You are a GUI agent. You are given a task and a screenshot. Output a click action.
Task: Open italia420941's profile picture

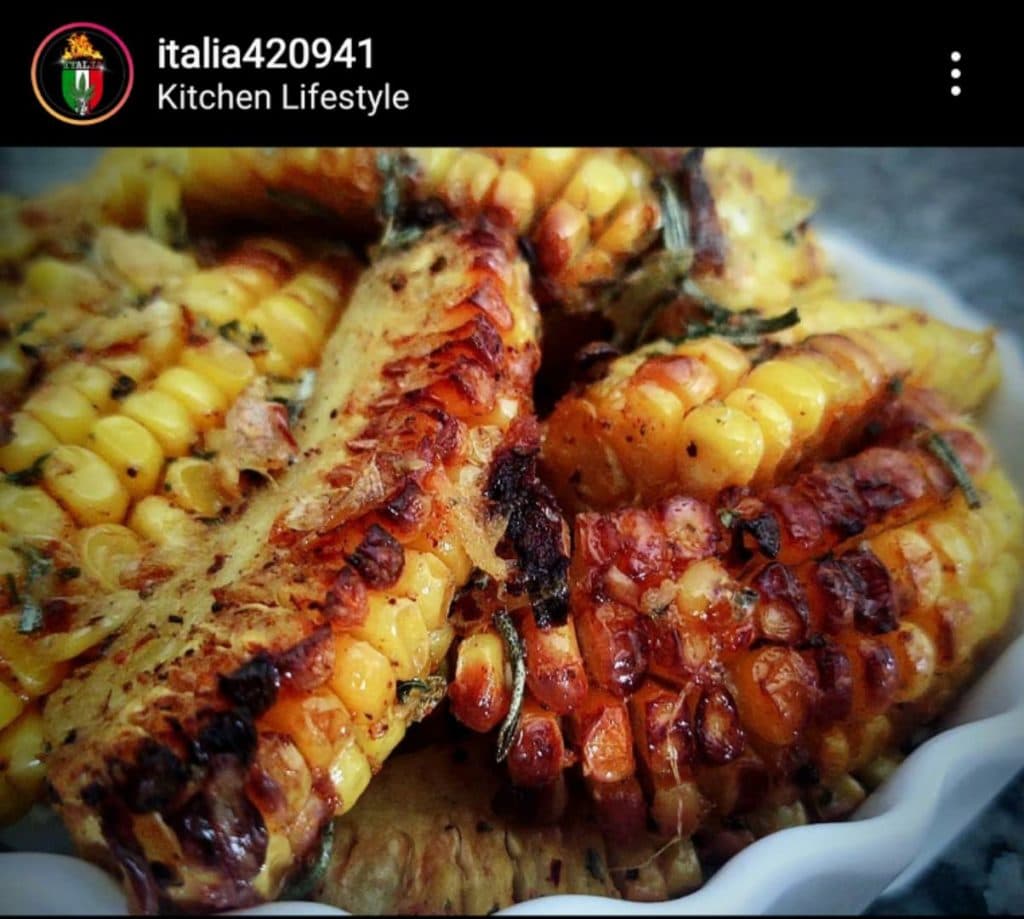click(82, 74)
